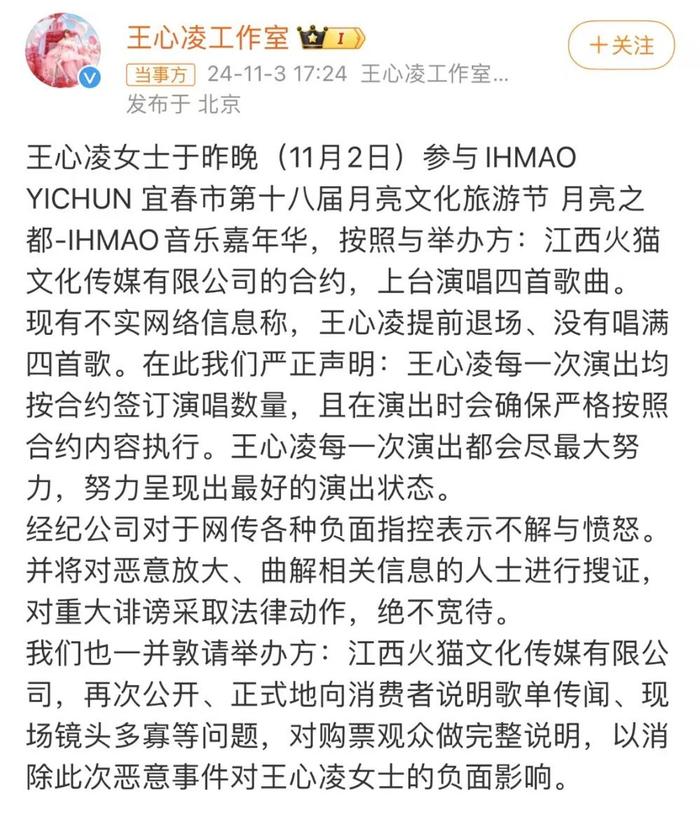Open the 王心凌工作室 username link

pos(207,38)
